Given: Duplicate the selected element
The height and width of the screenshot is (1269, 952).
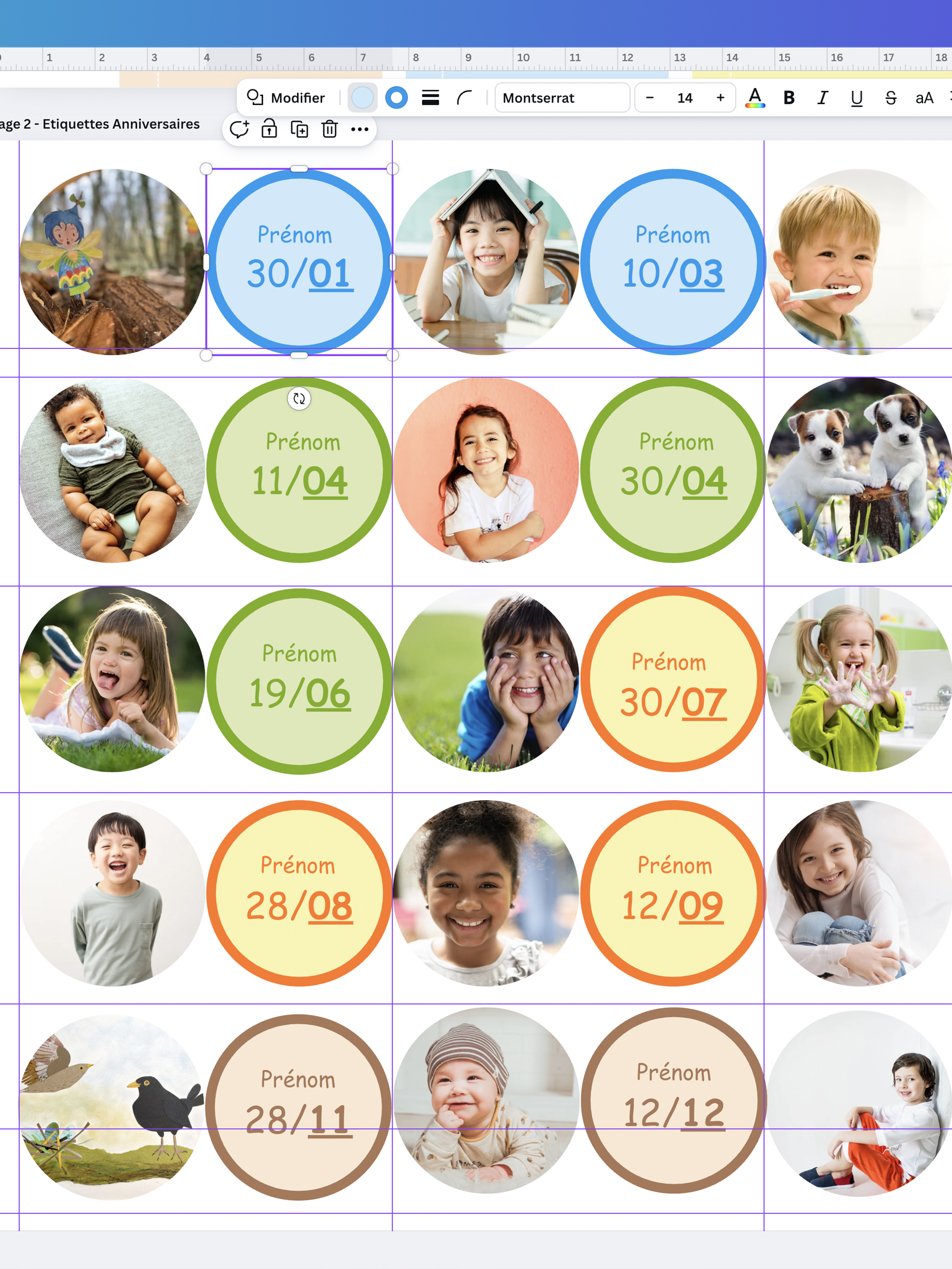Looking at the screenshot, I should (x=299, y=130).
